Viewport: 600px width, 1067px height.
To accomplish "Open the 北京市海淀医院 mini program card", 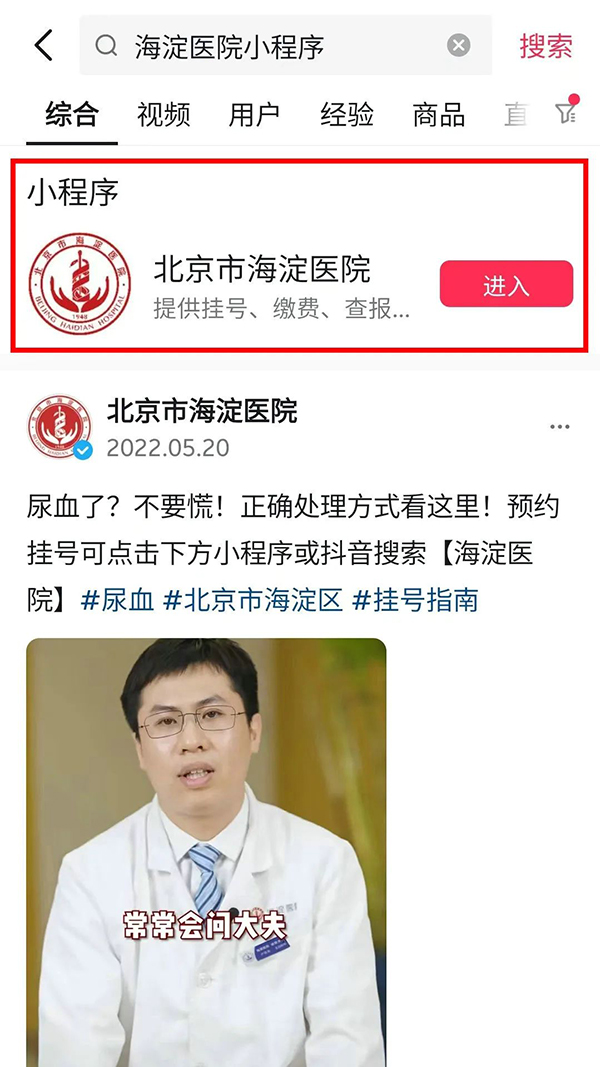I will pos(260,283).
